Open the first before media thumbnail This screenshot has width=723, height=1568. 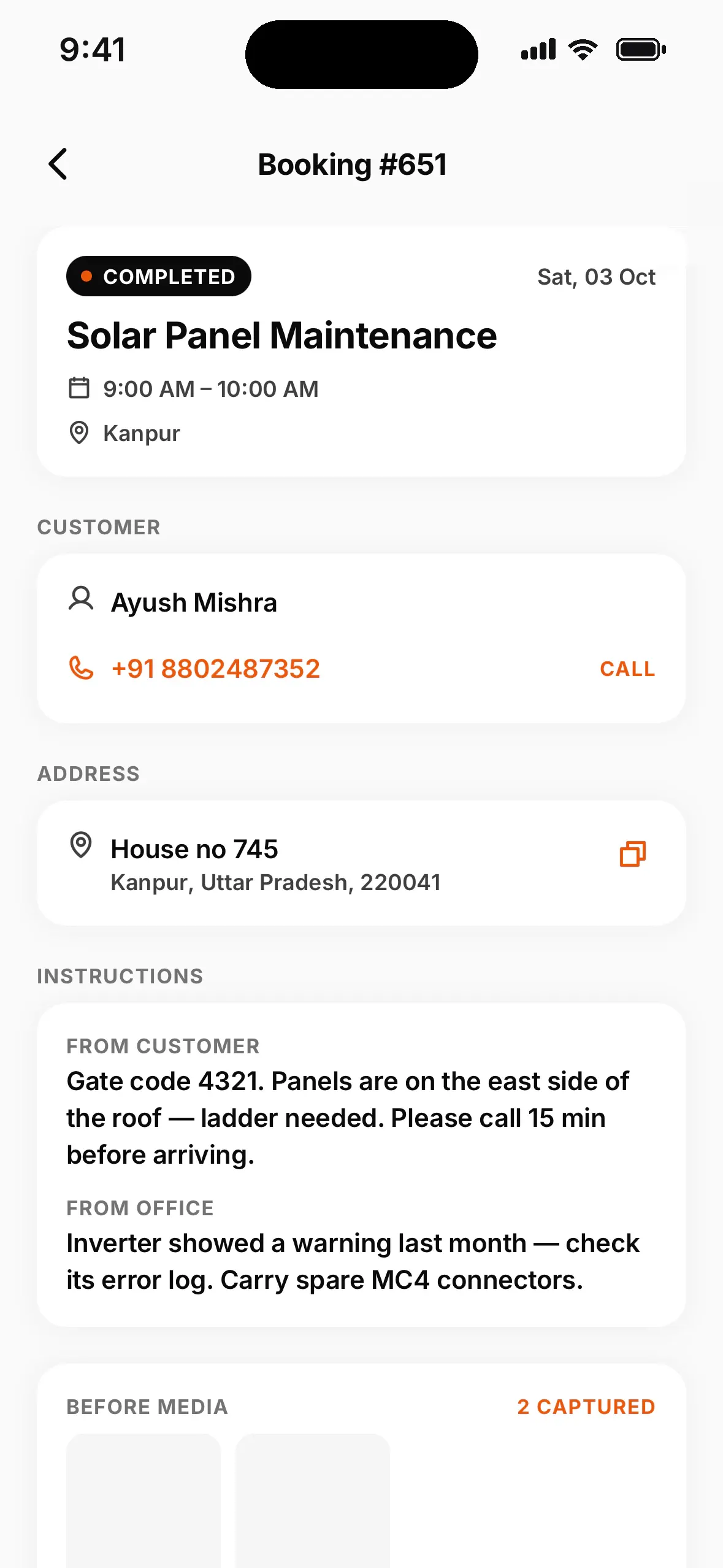(x=143, y=1501)
